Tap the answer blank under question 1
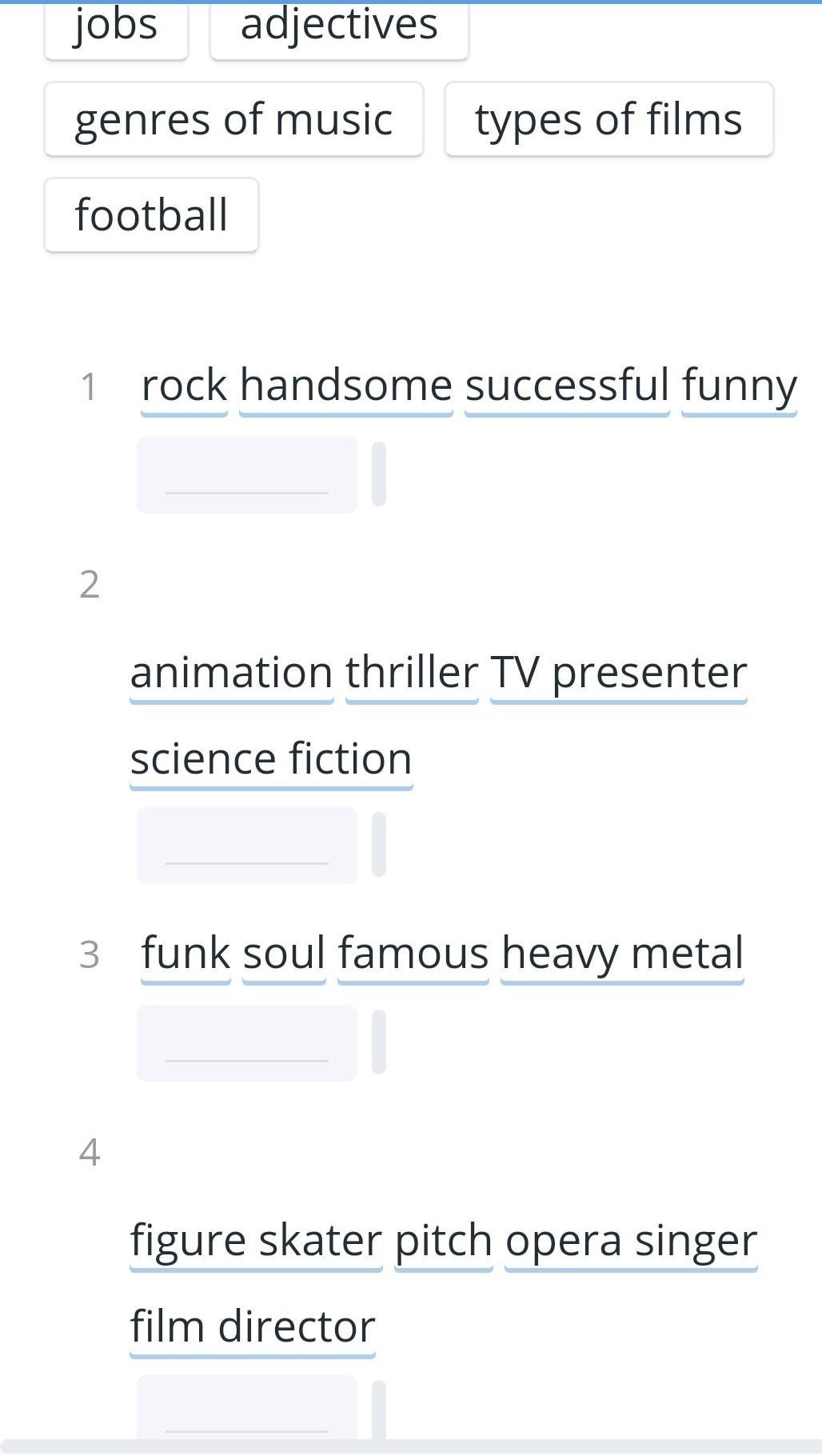Image resolution: width=822 pixels, height=1456 pixels. (247, 475)
